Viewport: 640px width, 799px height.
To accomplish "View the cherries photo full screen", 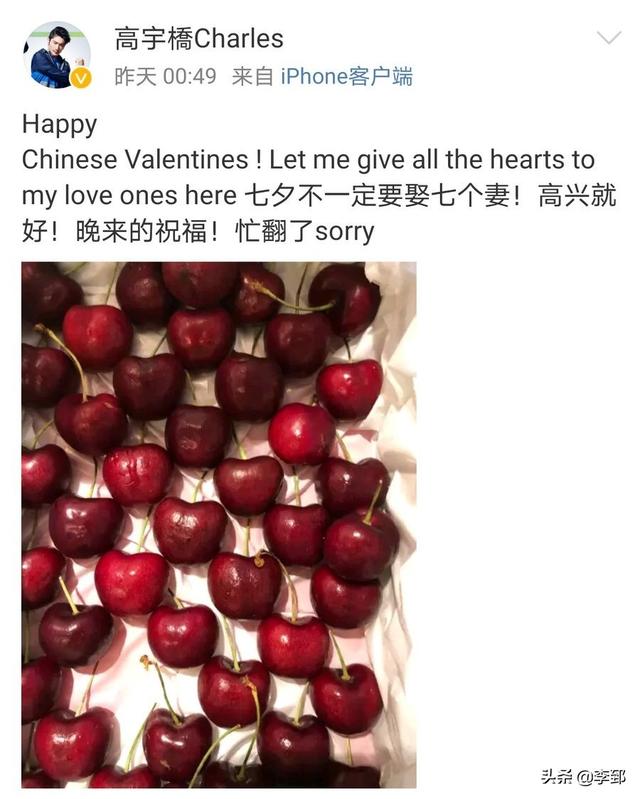I will coord(218,524).
